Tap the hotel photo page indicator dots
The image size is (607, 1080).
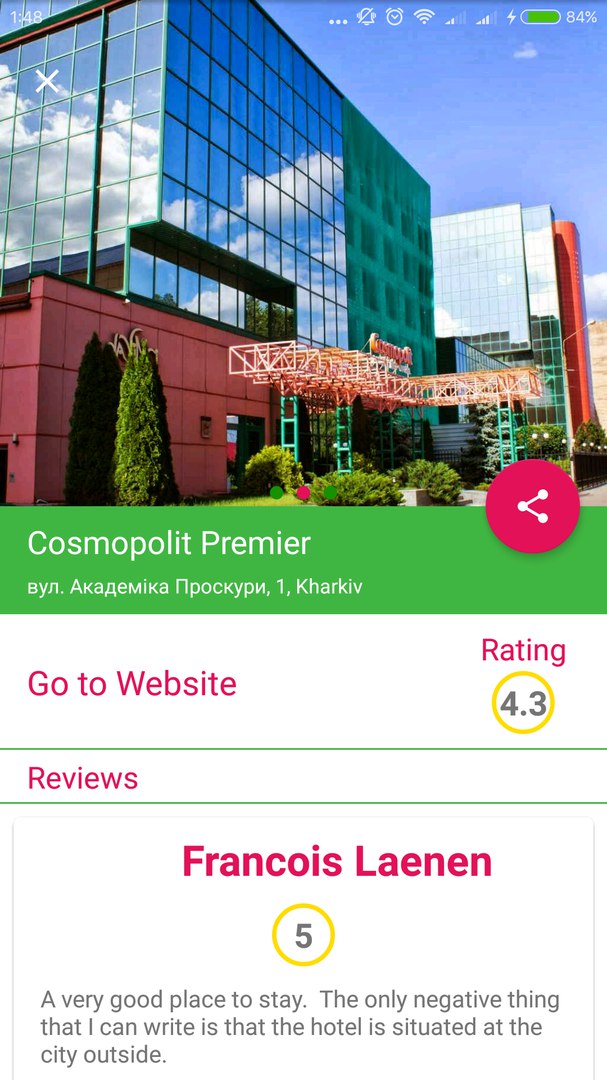pos(303,492)
